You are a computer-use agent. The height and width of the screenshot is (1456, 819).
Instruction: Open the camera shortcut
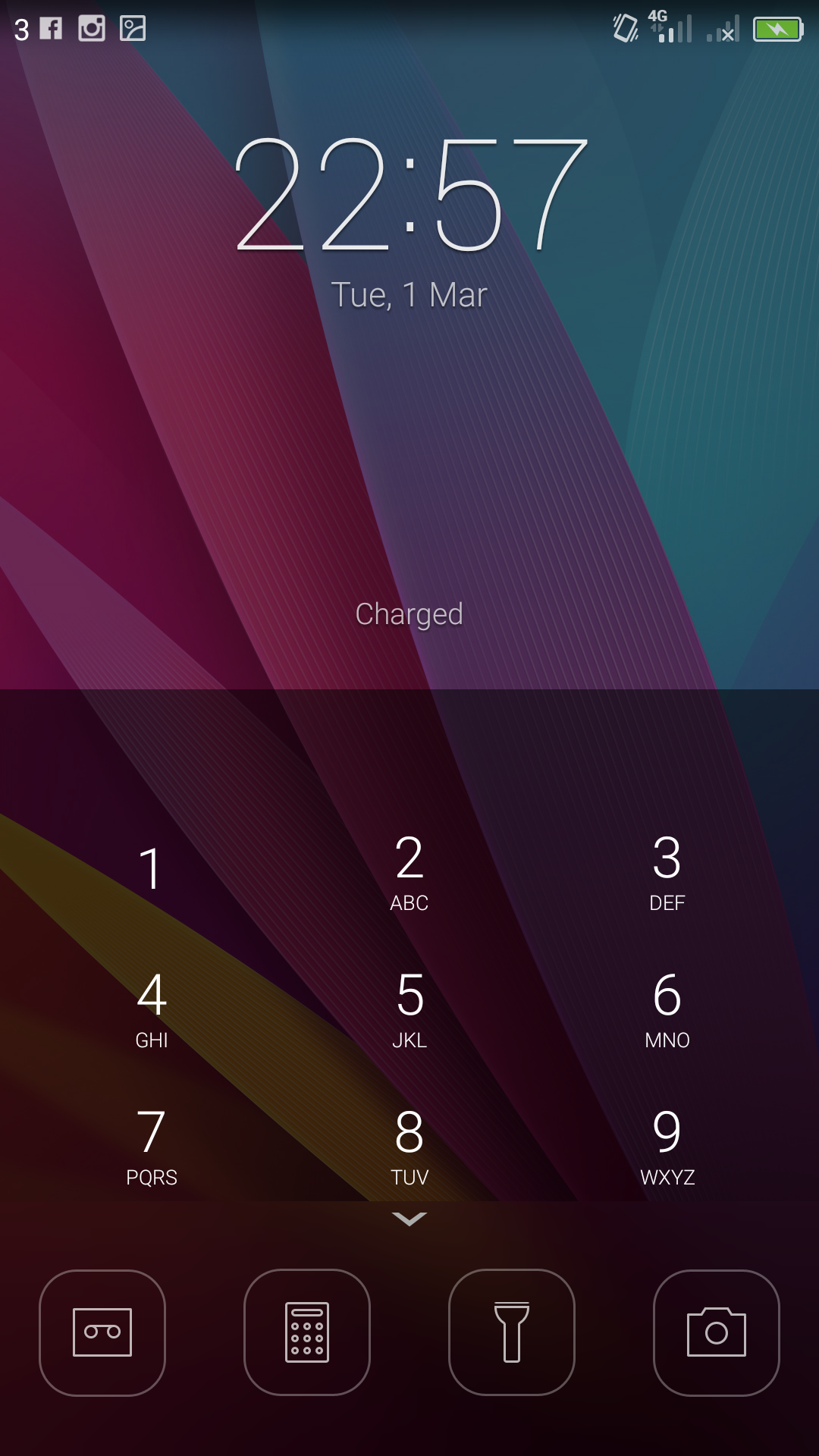coord(717,1332)
